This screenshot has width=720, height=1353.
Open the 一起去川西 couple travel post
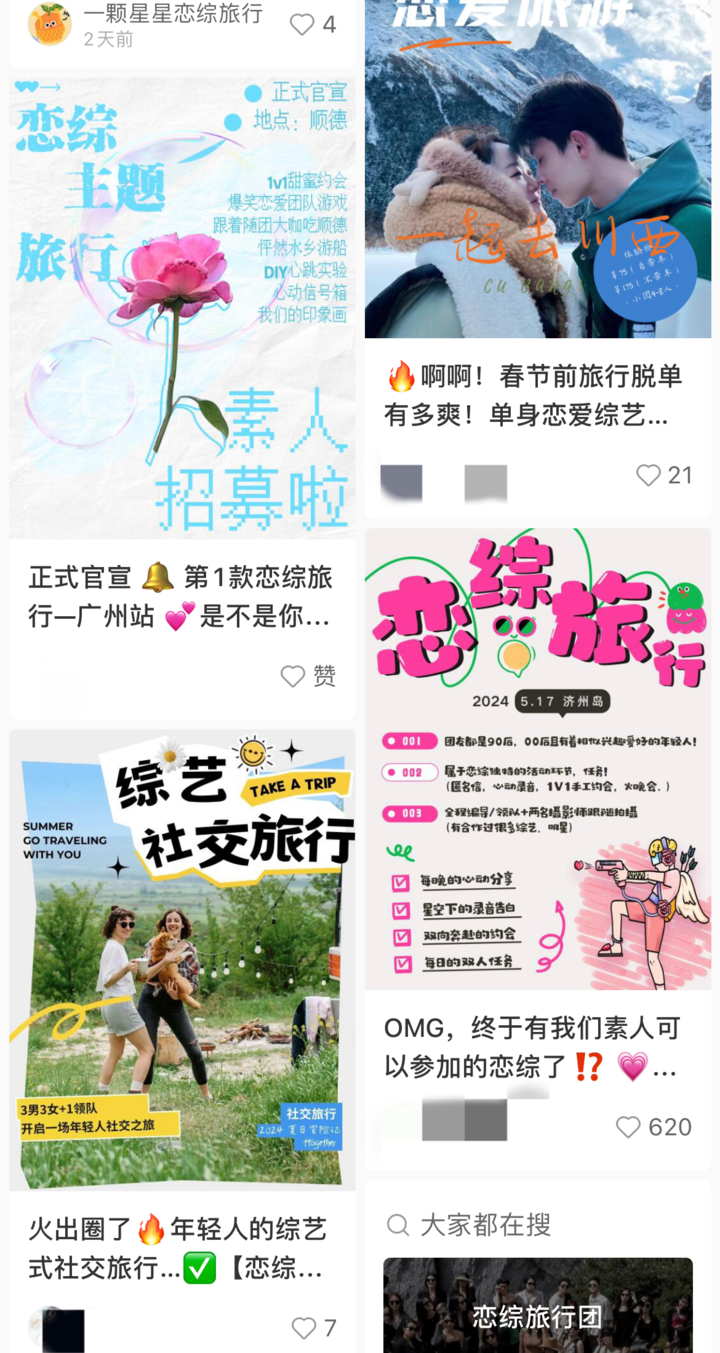(538, 168)
